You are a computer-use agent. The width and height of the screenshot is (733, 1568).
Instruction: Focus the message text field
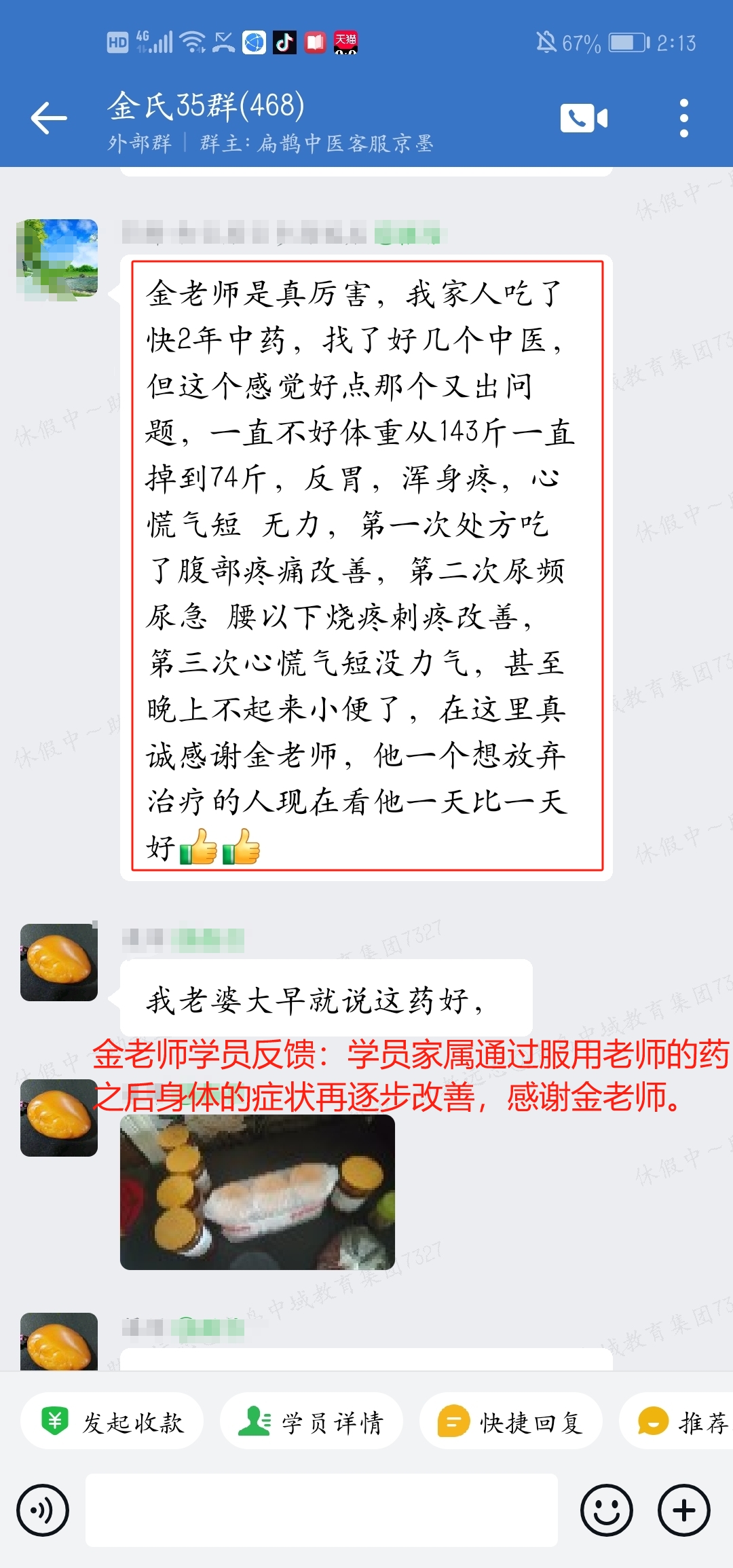pos(322,1510)
